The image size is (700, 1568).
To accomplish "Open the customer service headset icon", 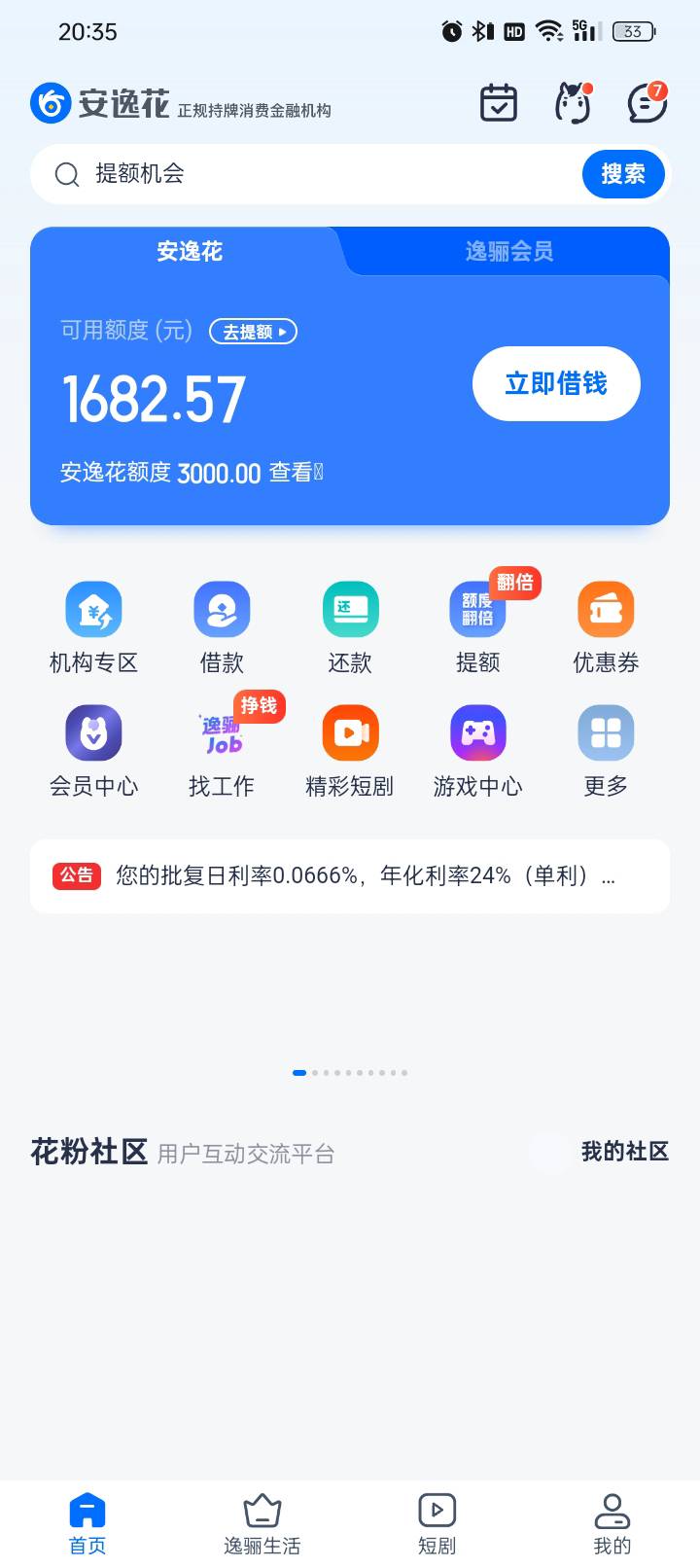I will [x=574, y=103].
